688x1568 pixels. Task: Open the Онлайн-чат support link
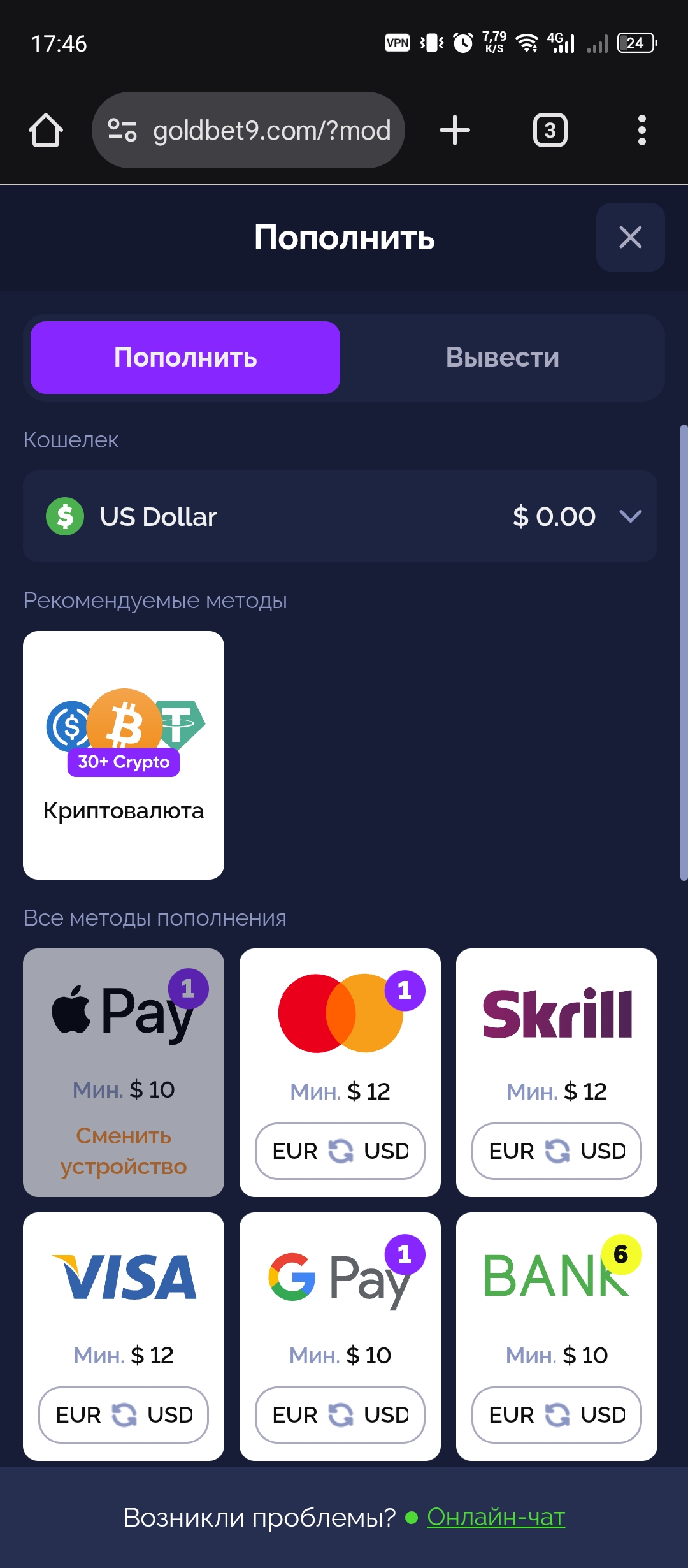click(x=496, y=1517)
